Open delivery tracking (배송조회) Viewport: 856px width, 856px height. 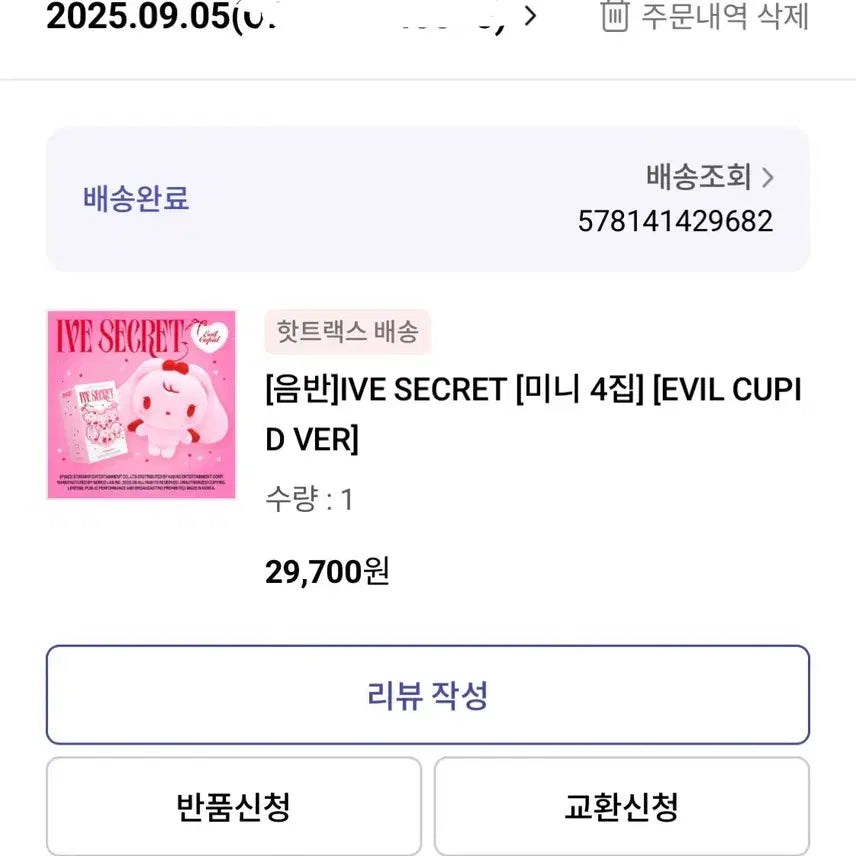[710, 178]
